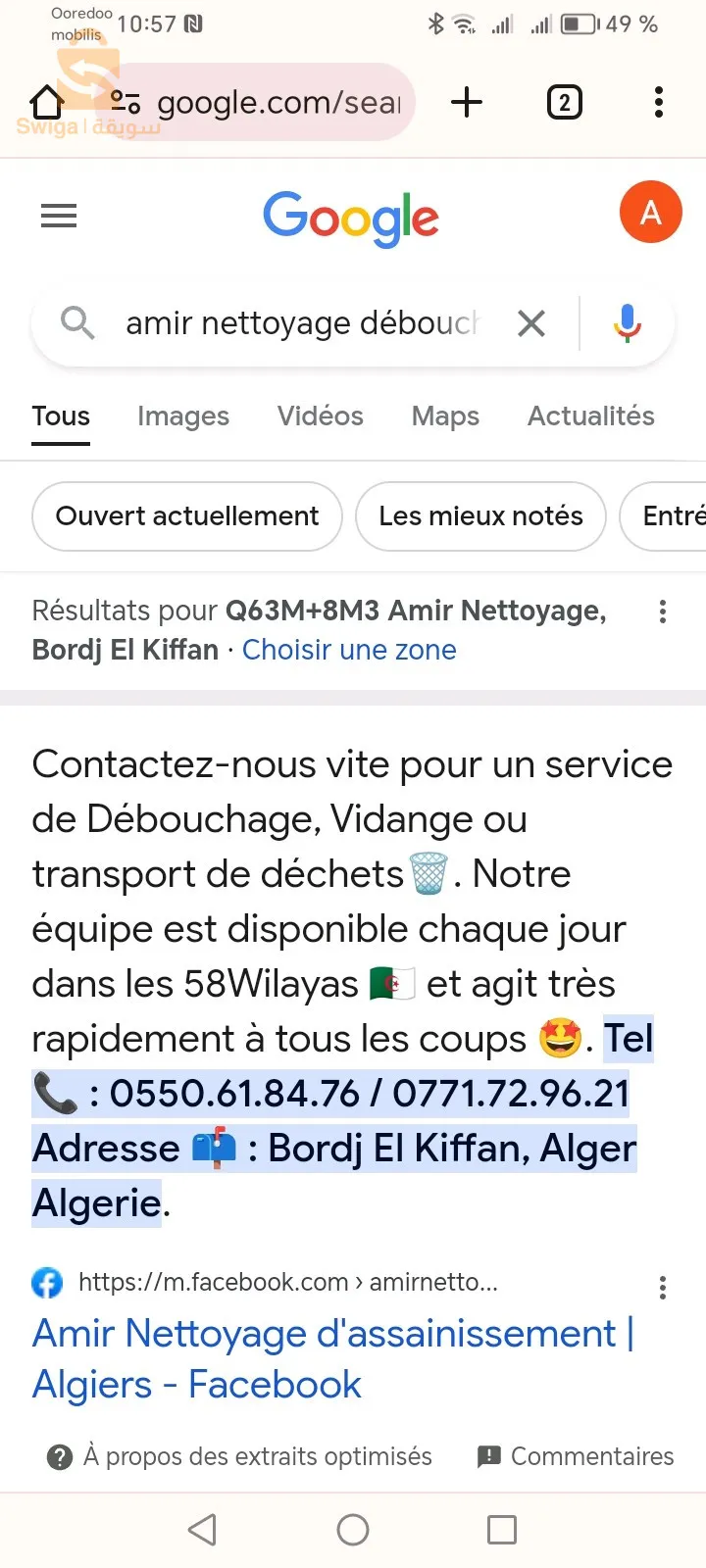Clear the search query with the X

point(530,322)
